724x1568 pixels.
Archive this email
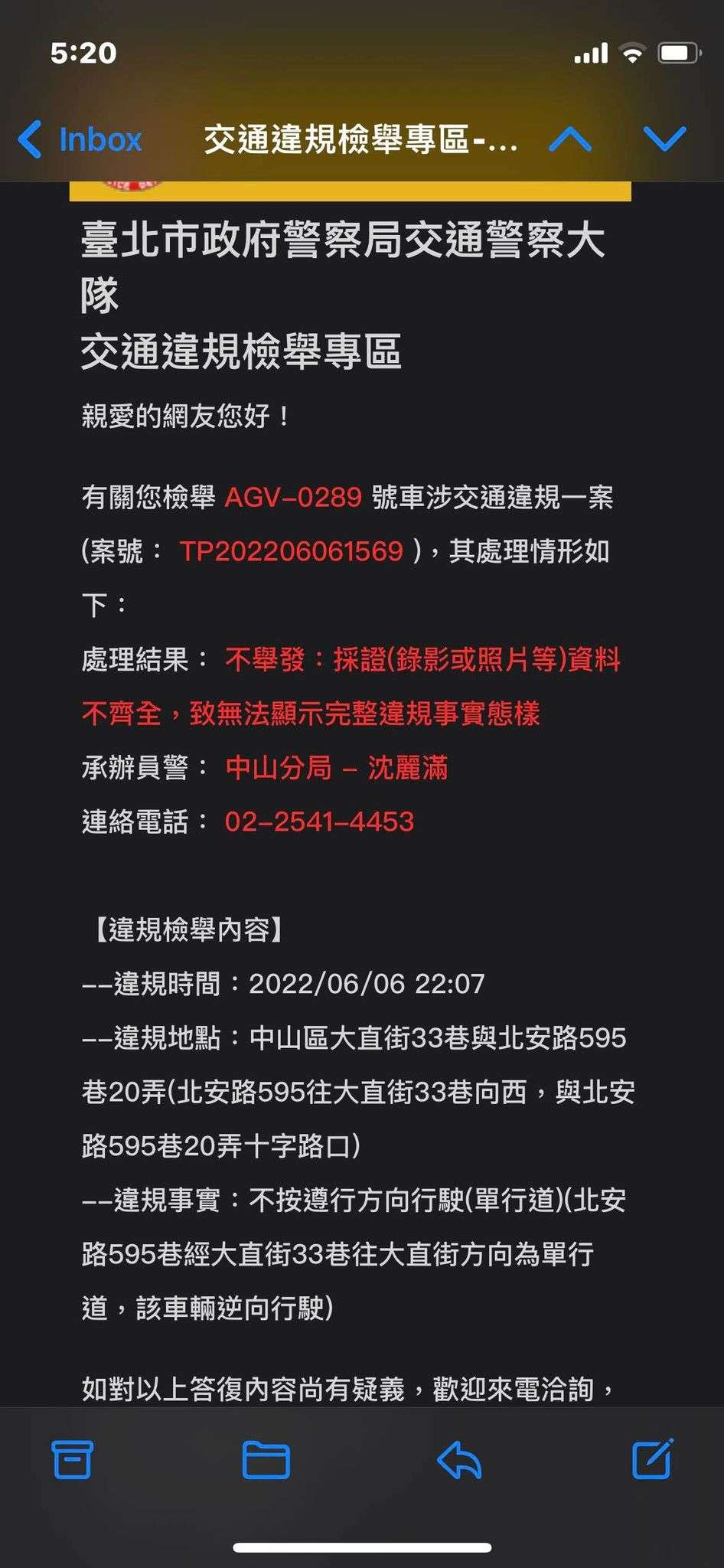point(73,1459)
